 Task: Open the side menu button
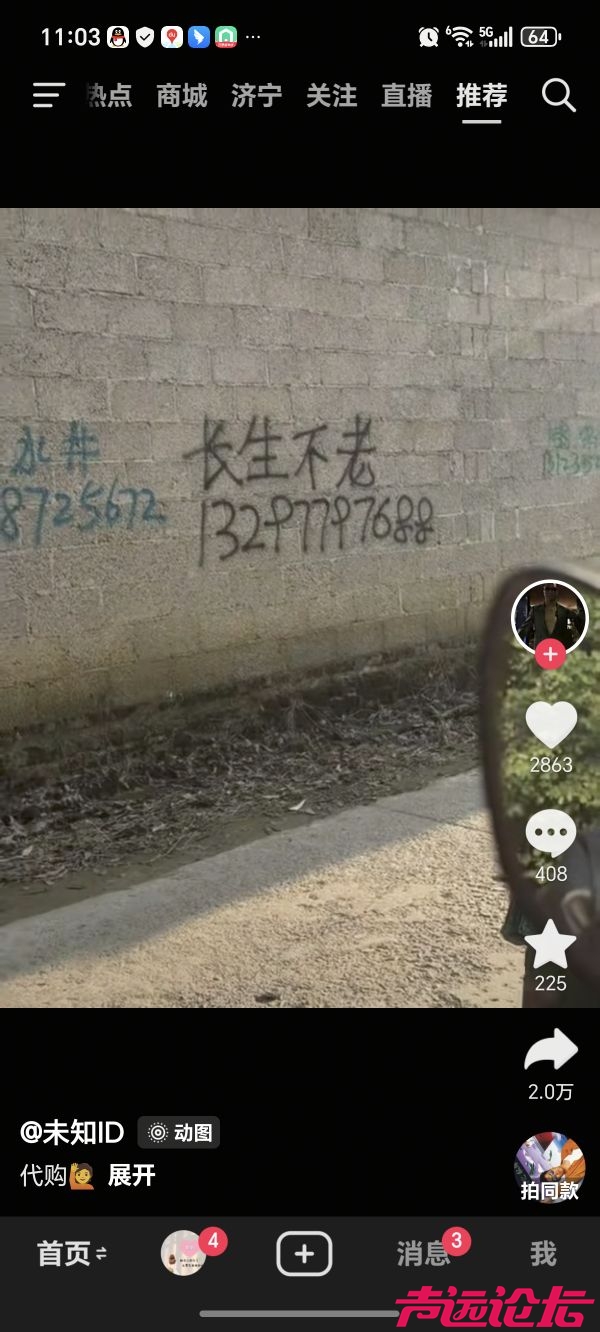(48, 96)
